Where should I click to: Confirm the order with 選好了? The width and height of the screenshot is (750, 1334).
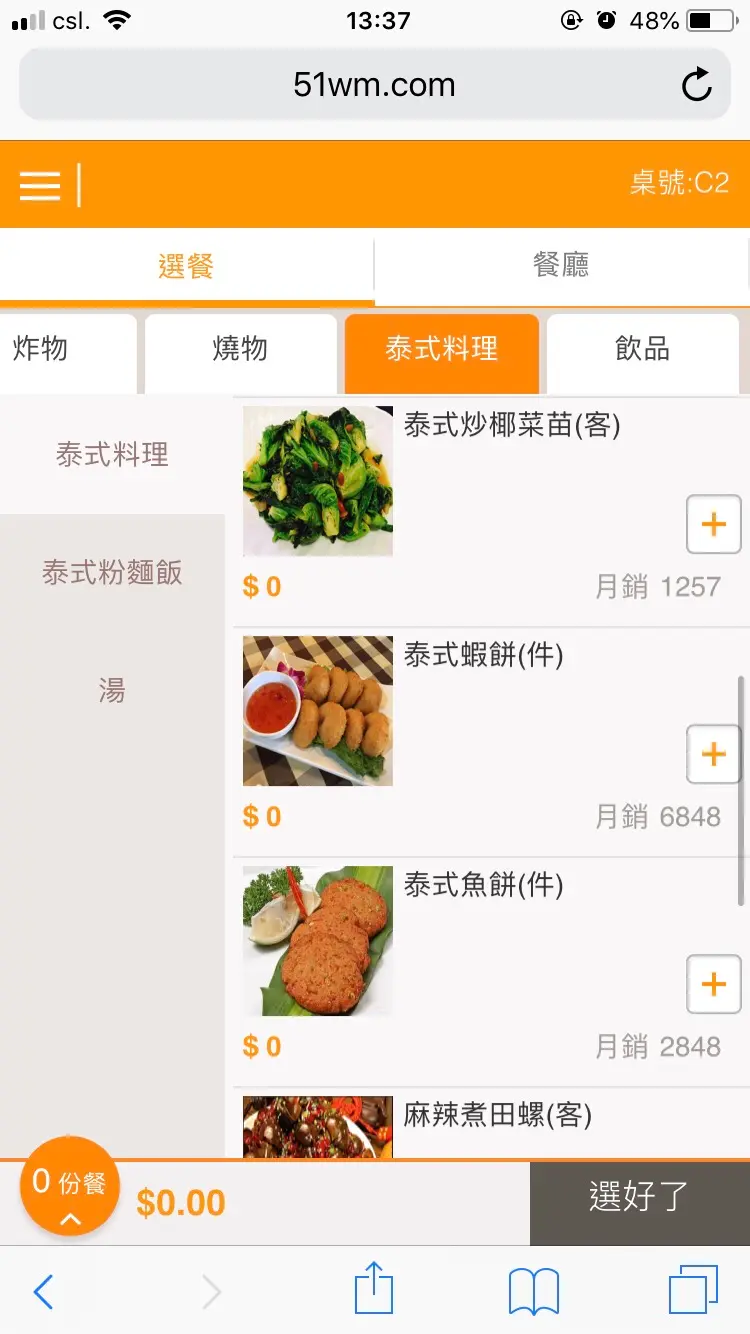coord(639,1197)
